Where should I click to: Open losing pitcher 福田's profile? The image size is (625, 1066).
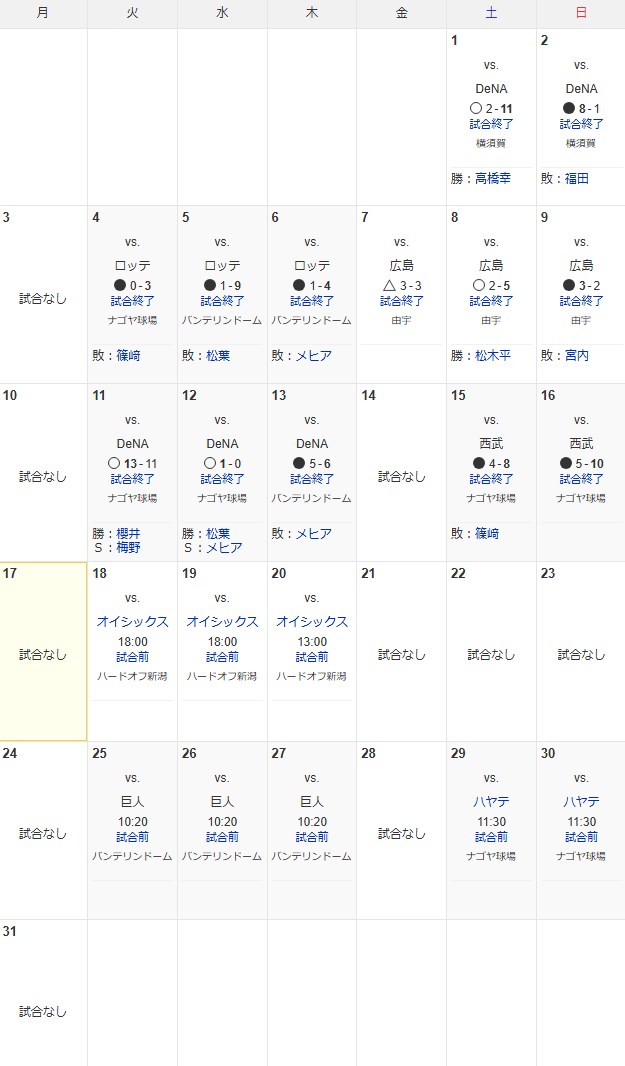pyautogui.click(x=577, y=179)
